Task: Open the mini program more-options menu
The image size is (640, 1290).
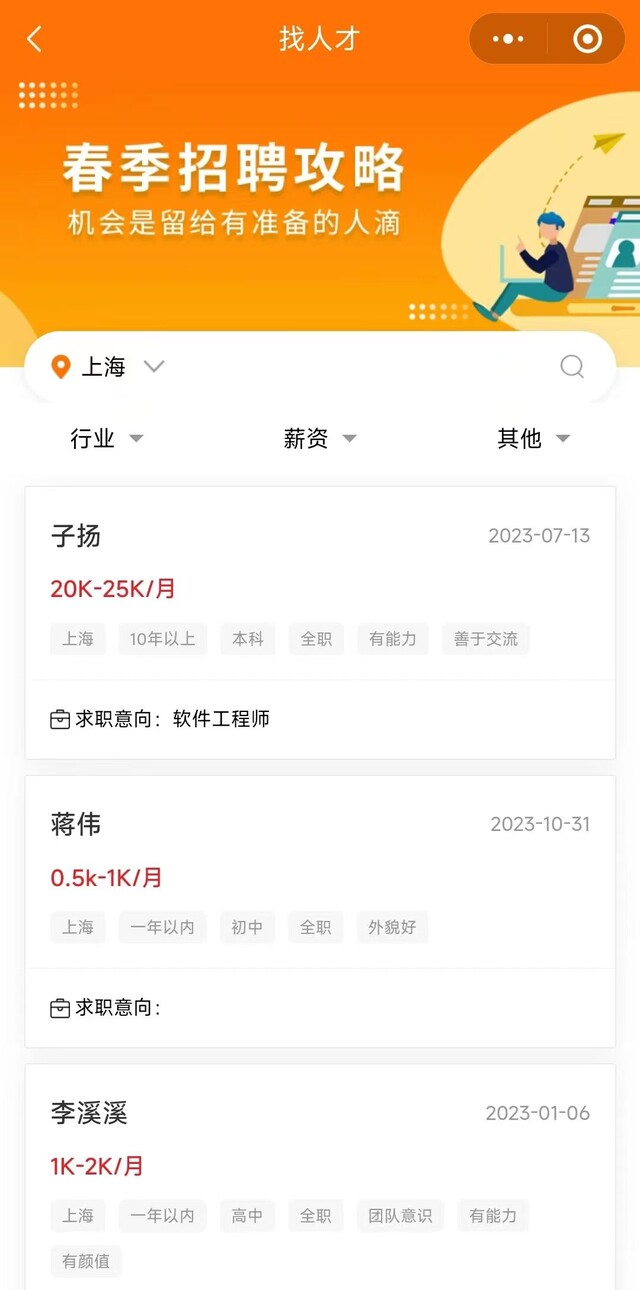Action: coord(508,40)
